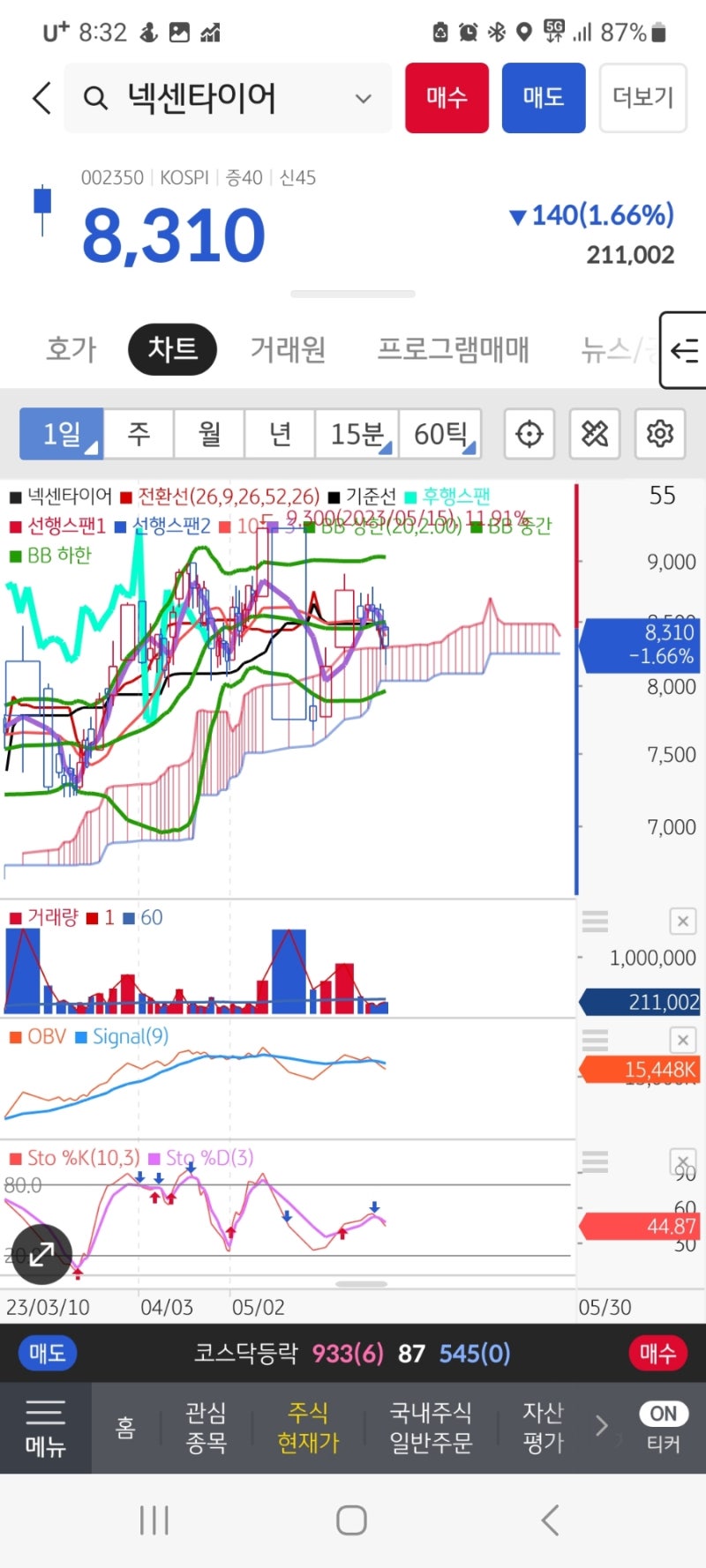The image size is (706, 1568).
Task: Enable the crosshair tool on the chart
Action: [529, 433]
